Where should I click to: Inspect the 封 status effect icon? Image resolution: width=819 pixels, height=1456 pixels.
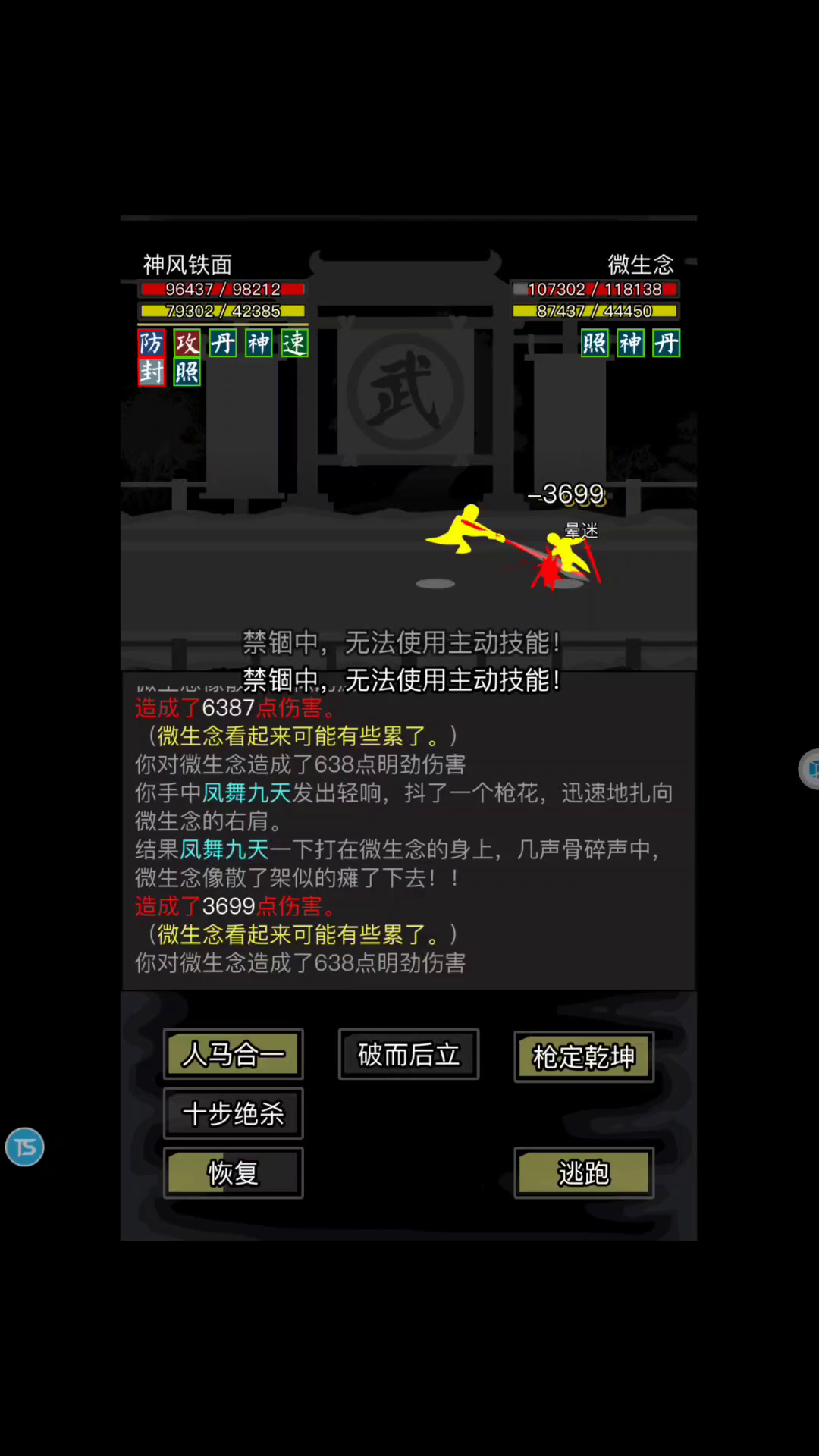pos(151,372)
